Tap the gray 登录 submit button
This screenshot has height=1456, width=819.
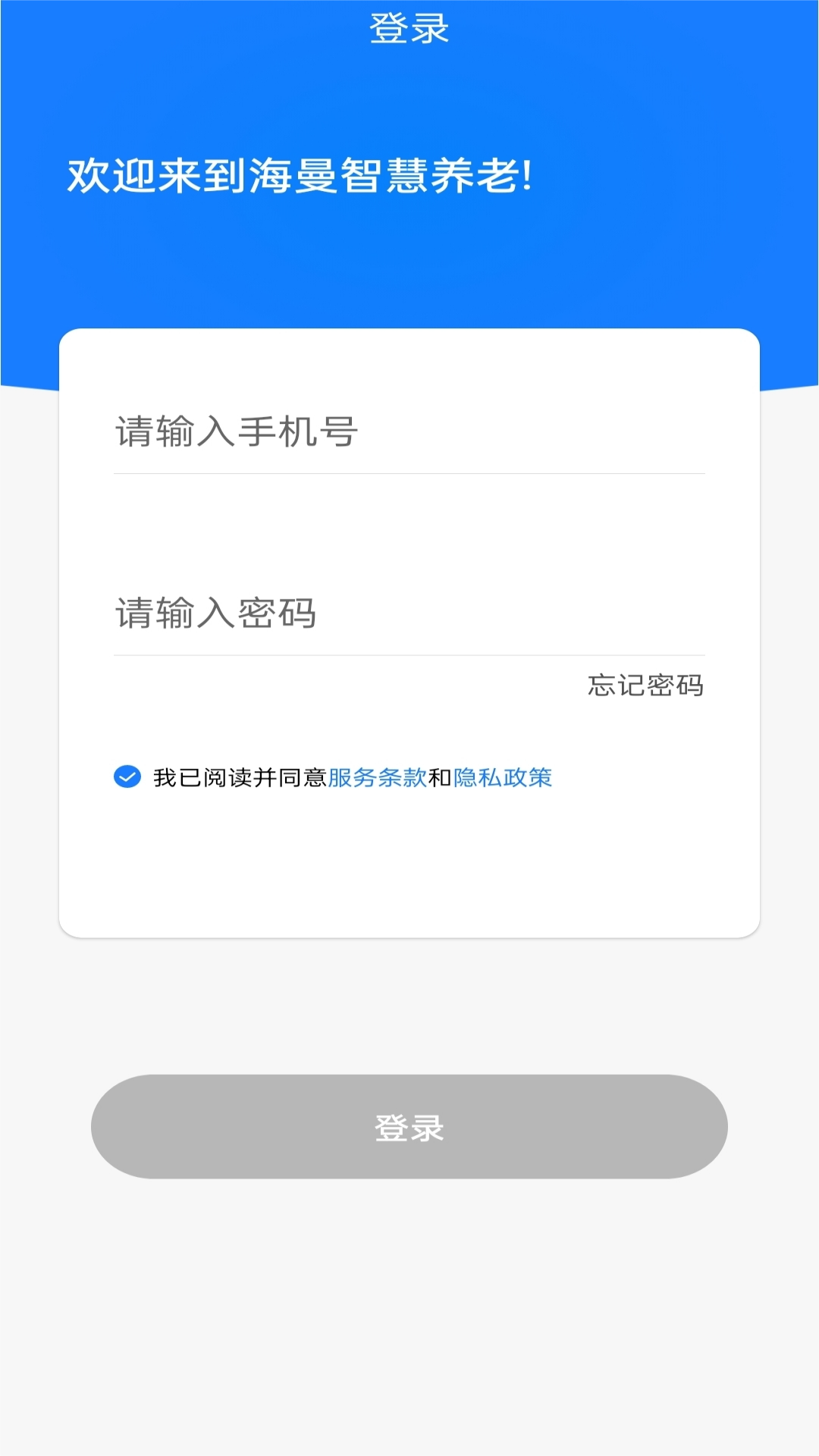pyautogui.click(x=409, y=1128)
